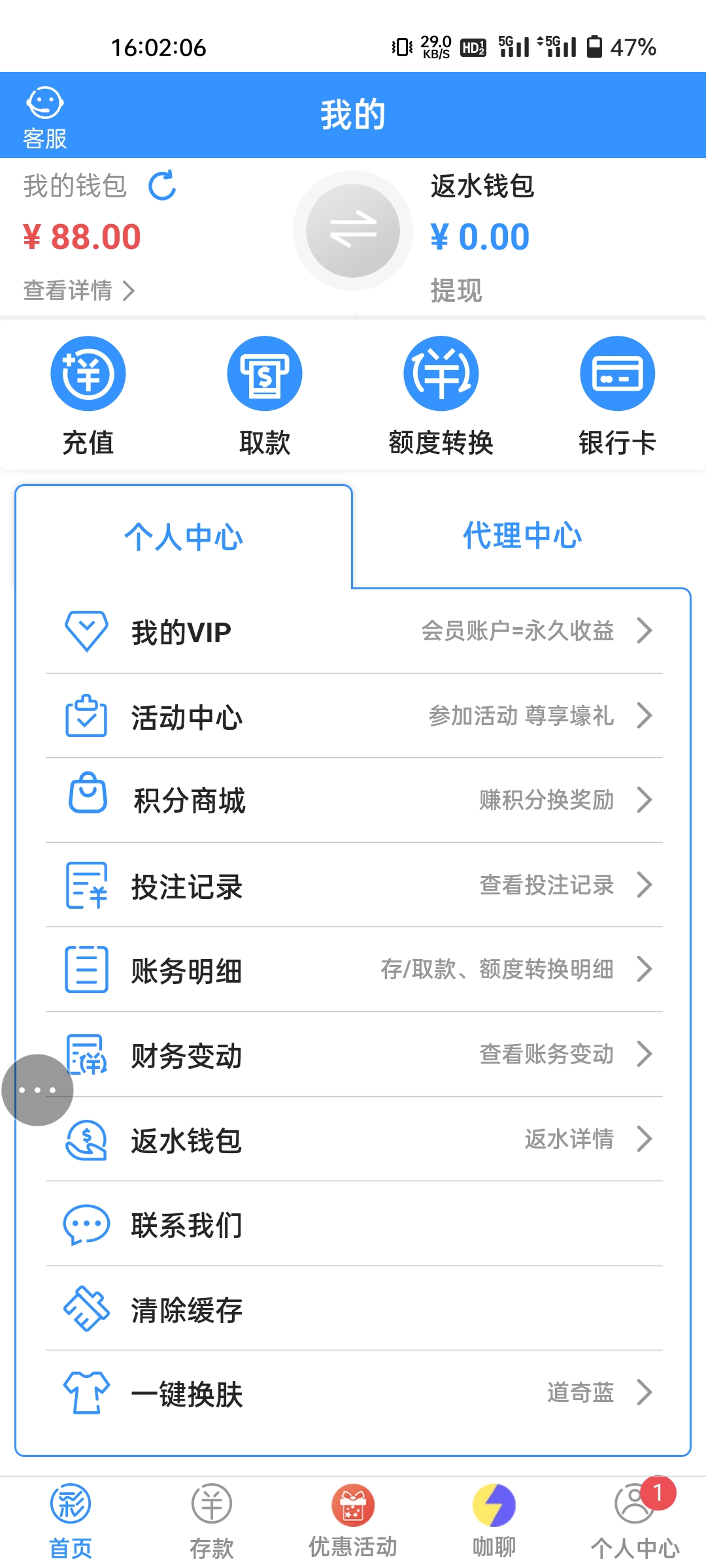706x1568 pixels.
Task: Expand 投注记录 betting records chevron
Action: tap(646, 885)
